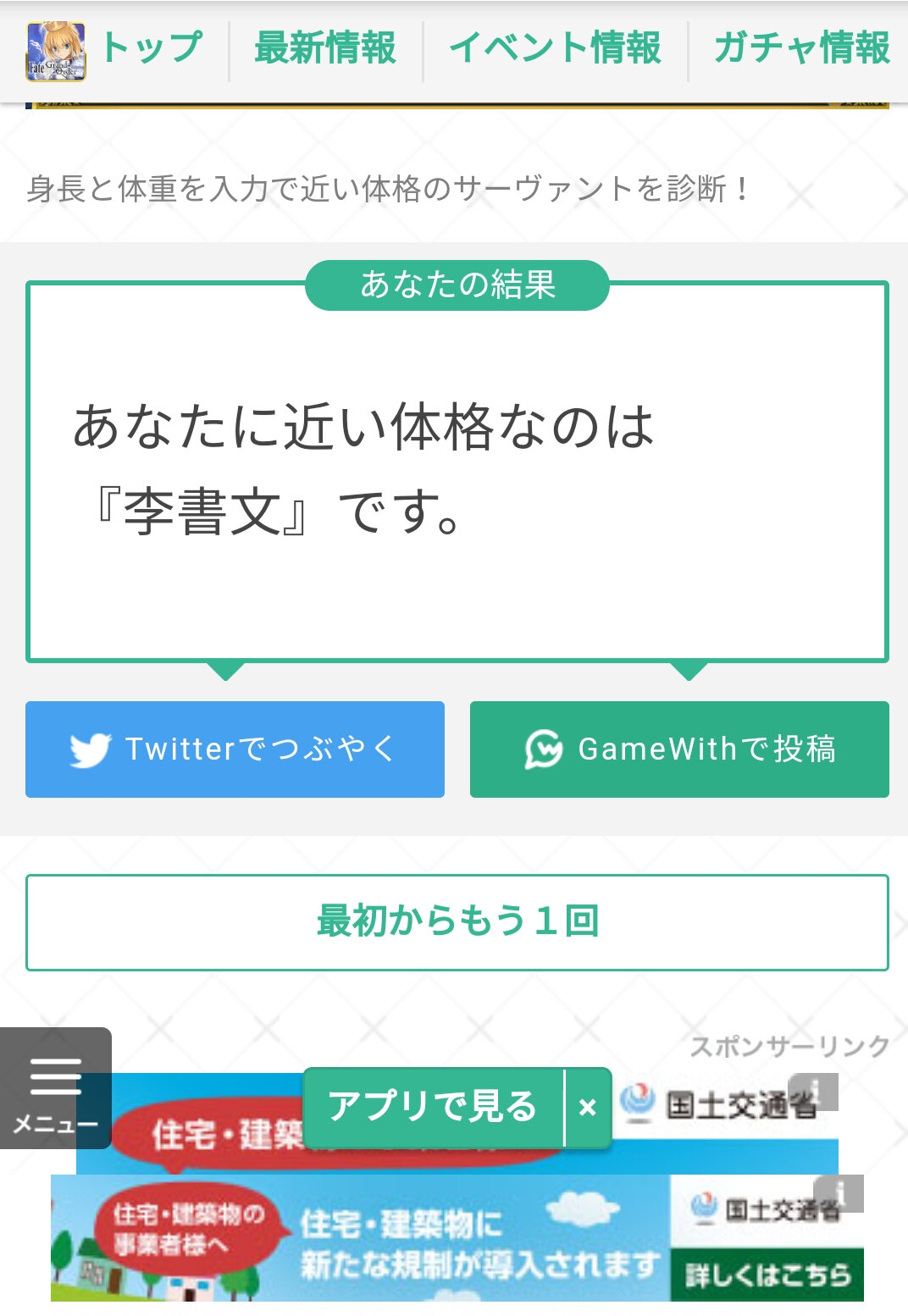This screenshot has width=908, height=1316.
Task: Post result via GameWithで投稿
Action: coord(679,749)
